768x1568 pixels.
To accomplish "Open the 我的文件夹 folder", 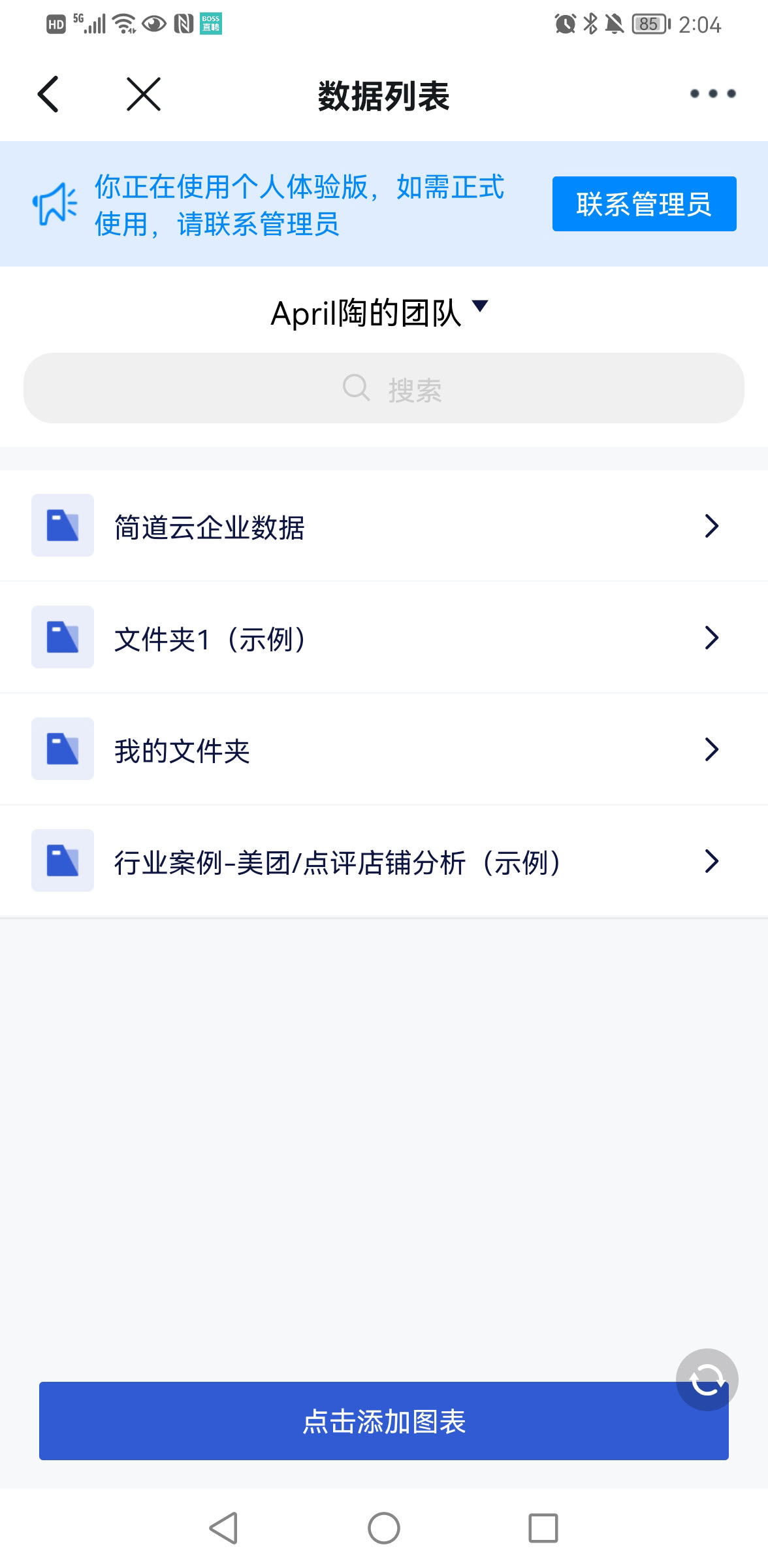I will [x=384, y=749].
